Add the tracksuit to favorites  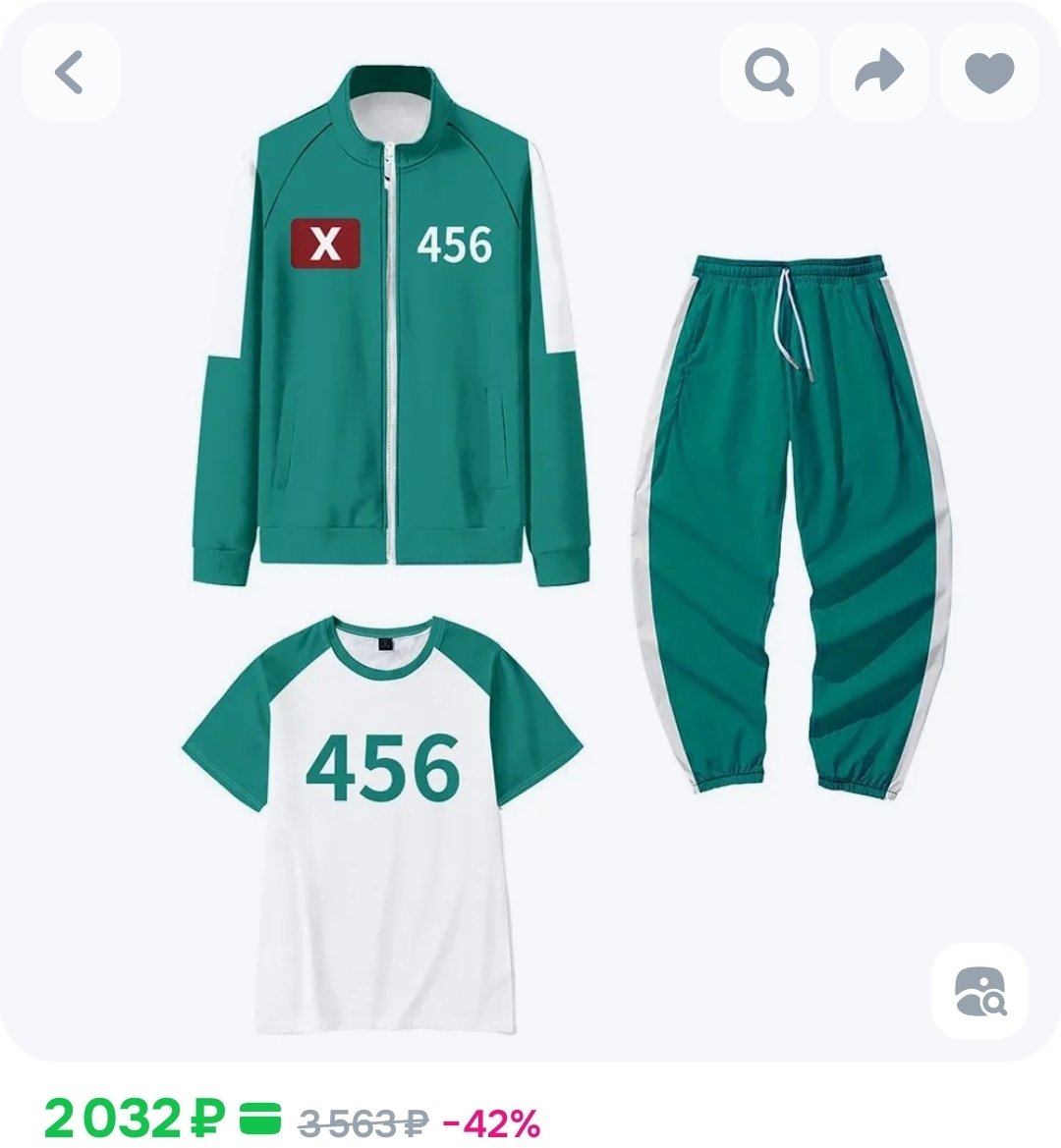988,73
